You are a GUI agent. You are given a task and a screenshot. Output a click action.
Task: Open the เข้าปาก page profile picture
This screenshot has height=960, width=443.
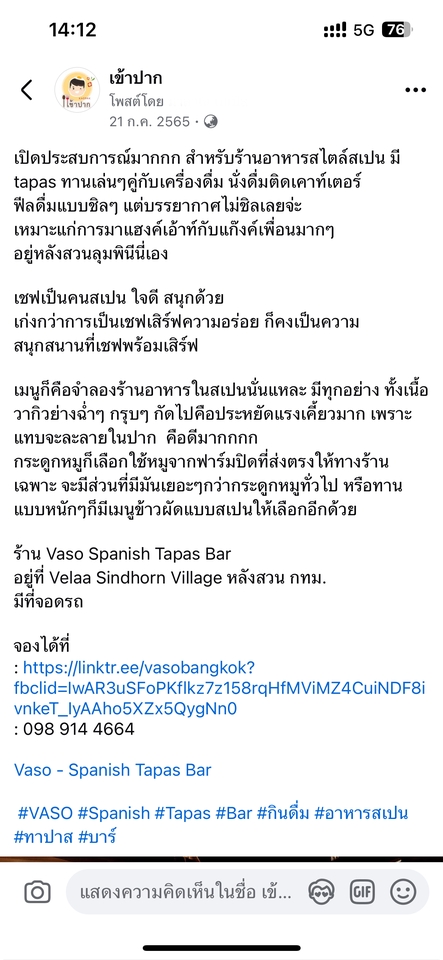point(77,90)
